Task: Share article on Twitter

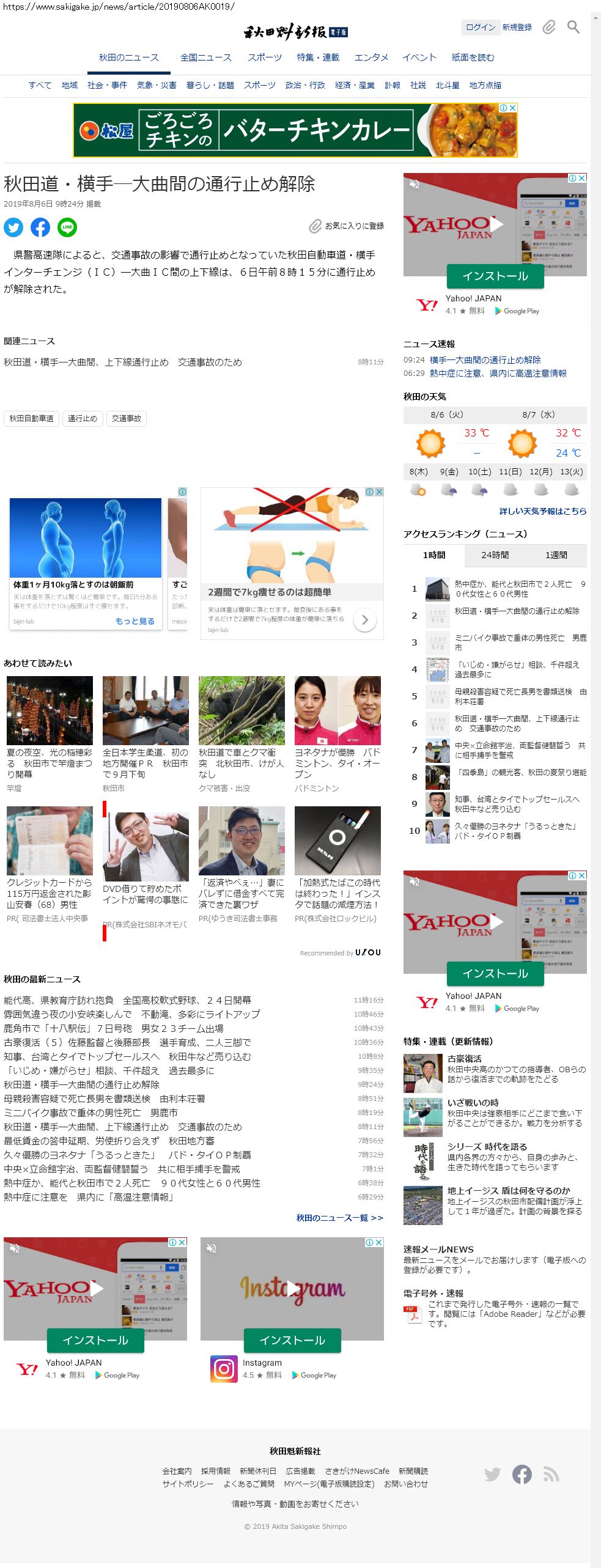Action: click(13, 227)
